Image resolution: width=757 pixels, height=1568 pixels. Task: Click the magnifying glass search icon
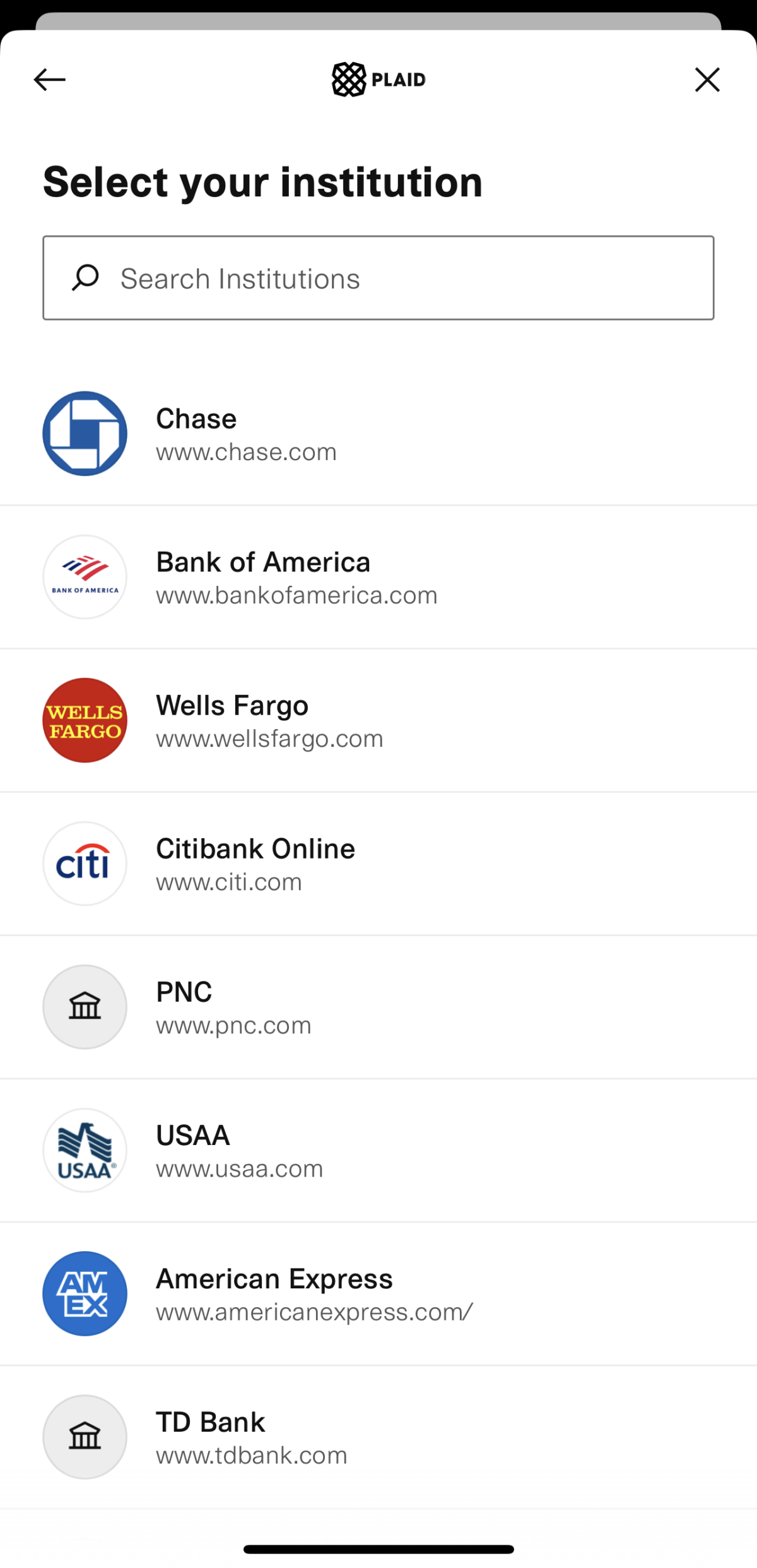tap(84, 277)
